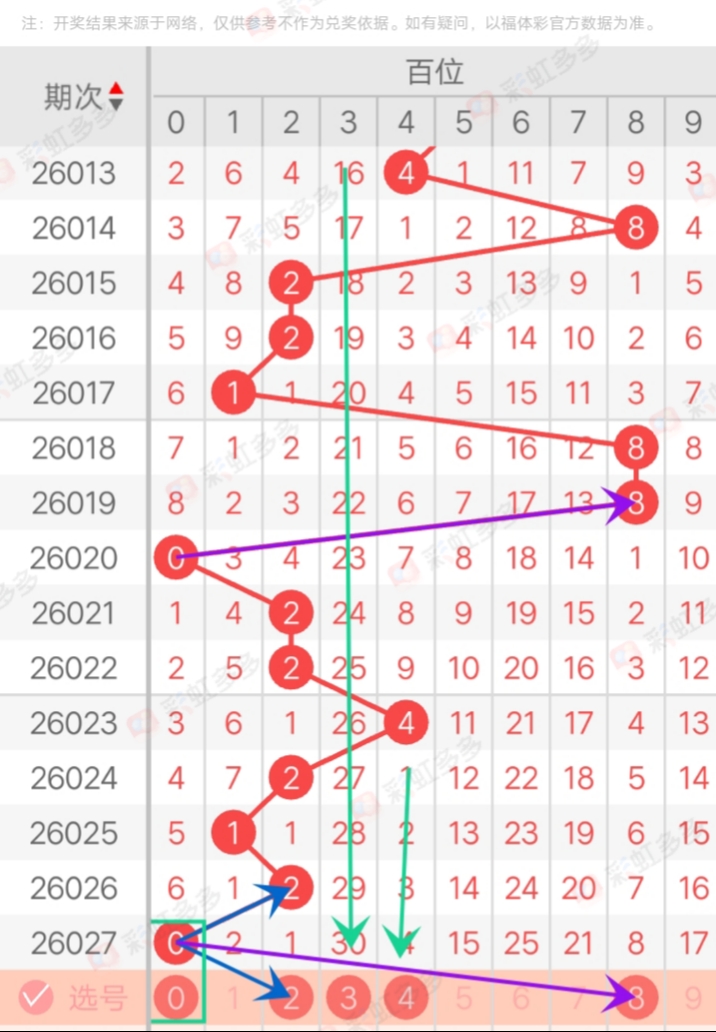This screenshot has width=716, height=1032.
Task: Select number 5 in the 选号 row
Action: [x=463, y=997]
